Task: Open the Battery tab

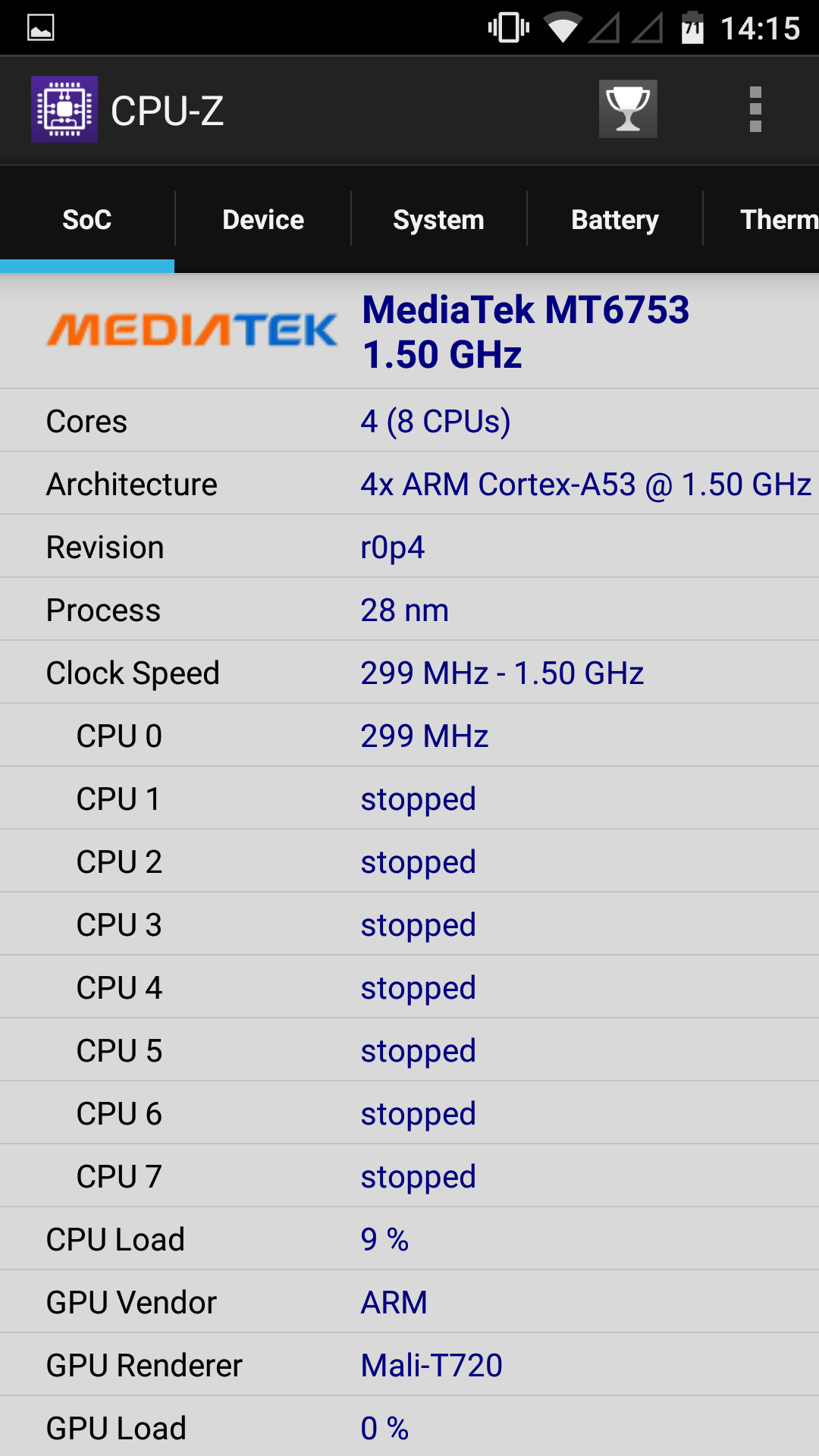Action: point(615,220)
